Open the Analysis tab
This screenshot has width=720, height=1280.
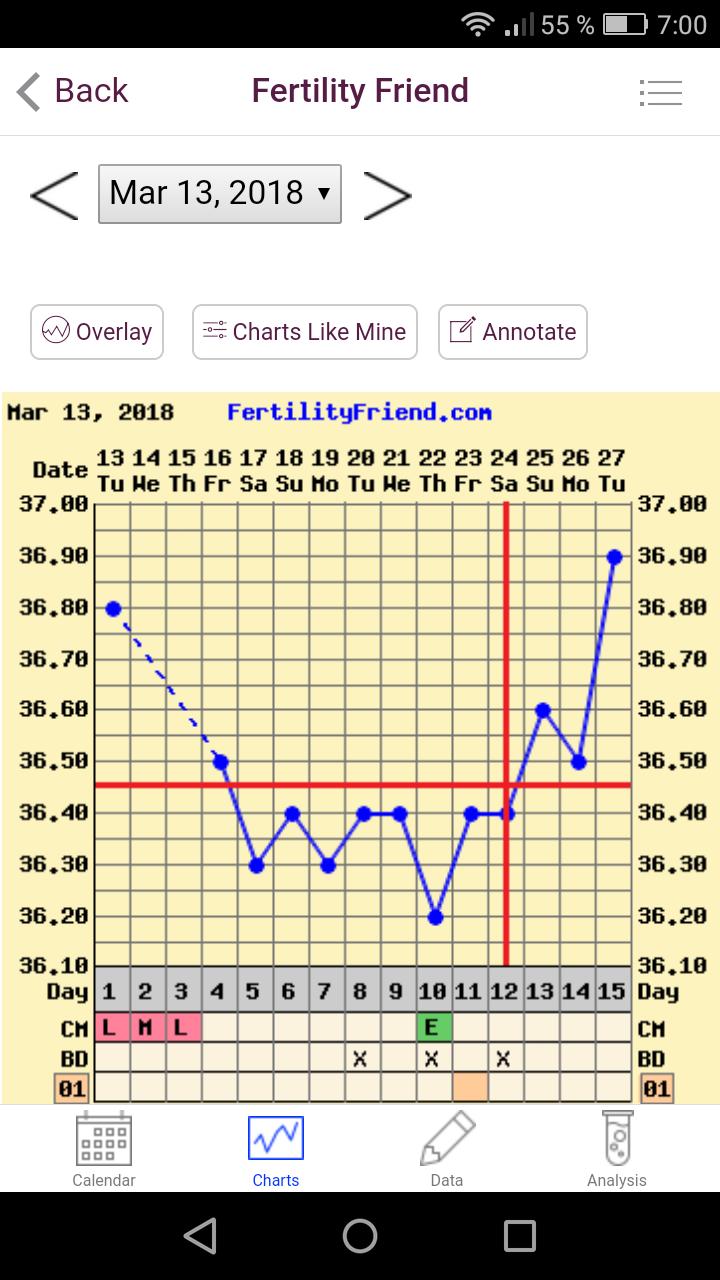(x=617, y=1149)
